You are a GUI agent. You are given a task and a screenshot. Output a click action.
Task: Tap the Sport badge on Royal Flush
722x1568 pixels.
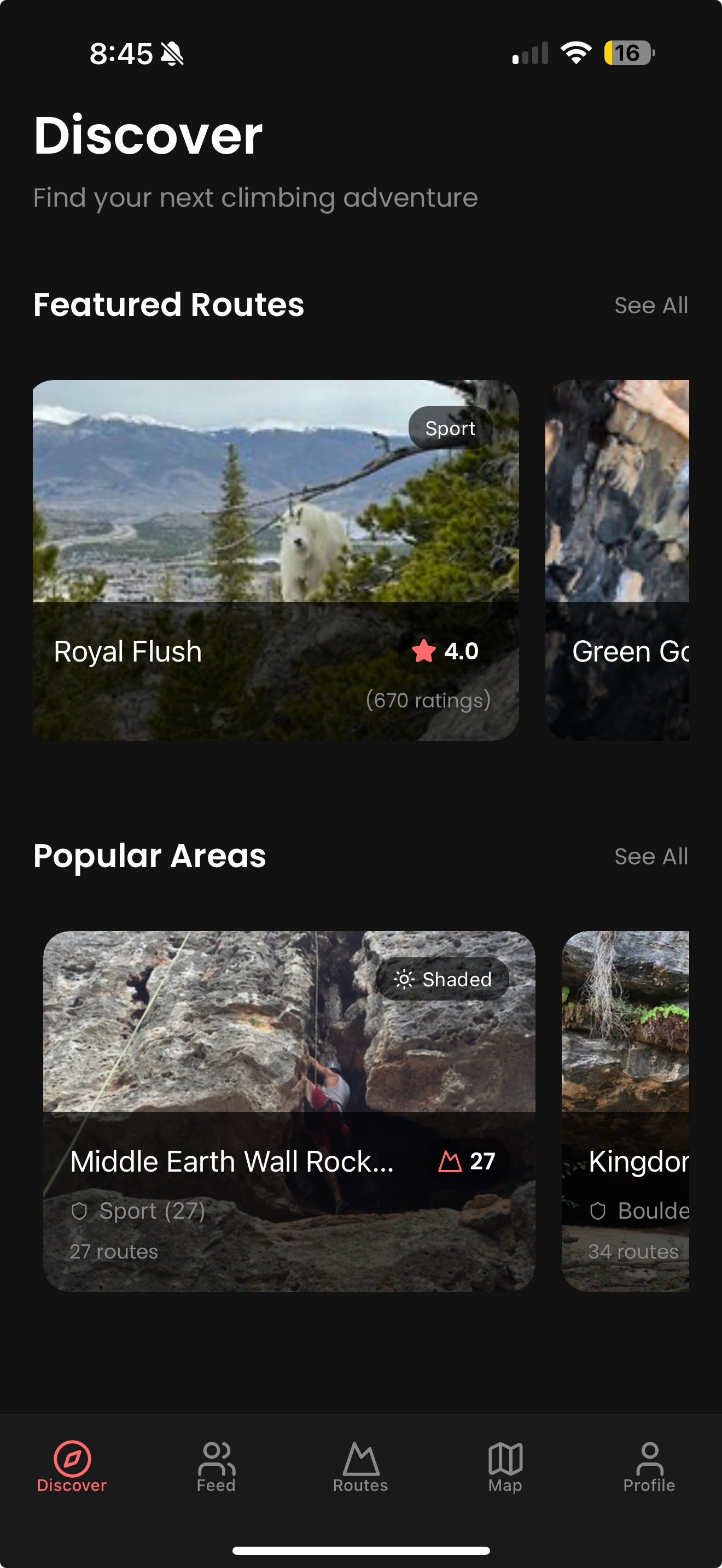[x=449, y=428]
